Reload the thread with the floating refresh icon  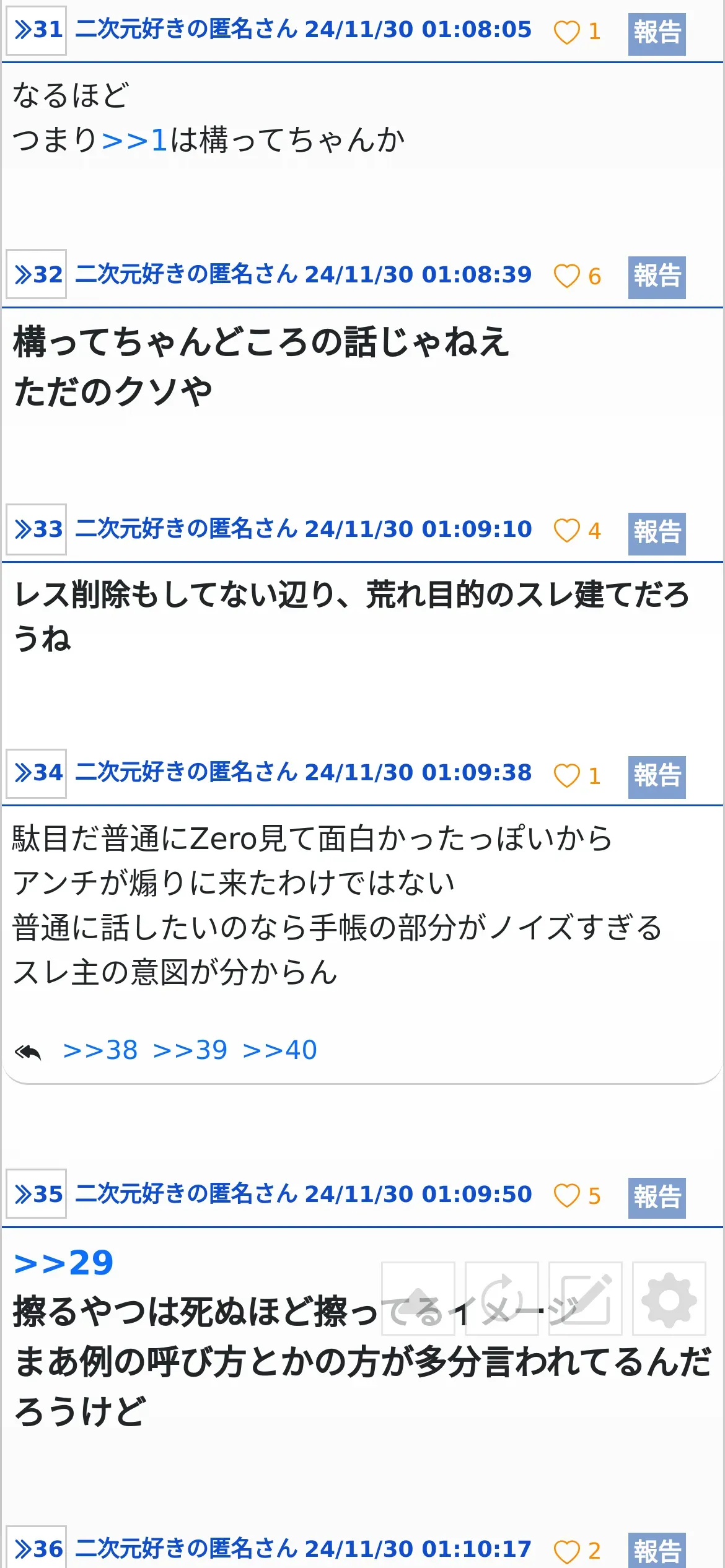[x=502, y=1299]
